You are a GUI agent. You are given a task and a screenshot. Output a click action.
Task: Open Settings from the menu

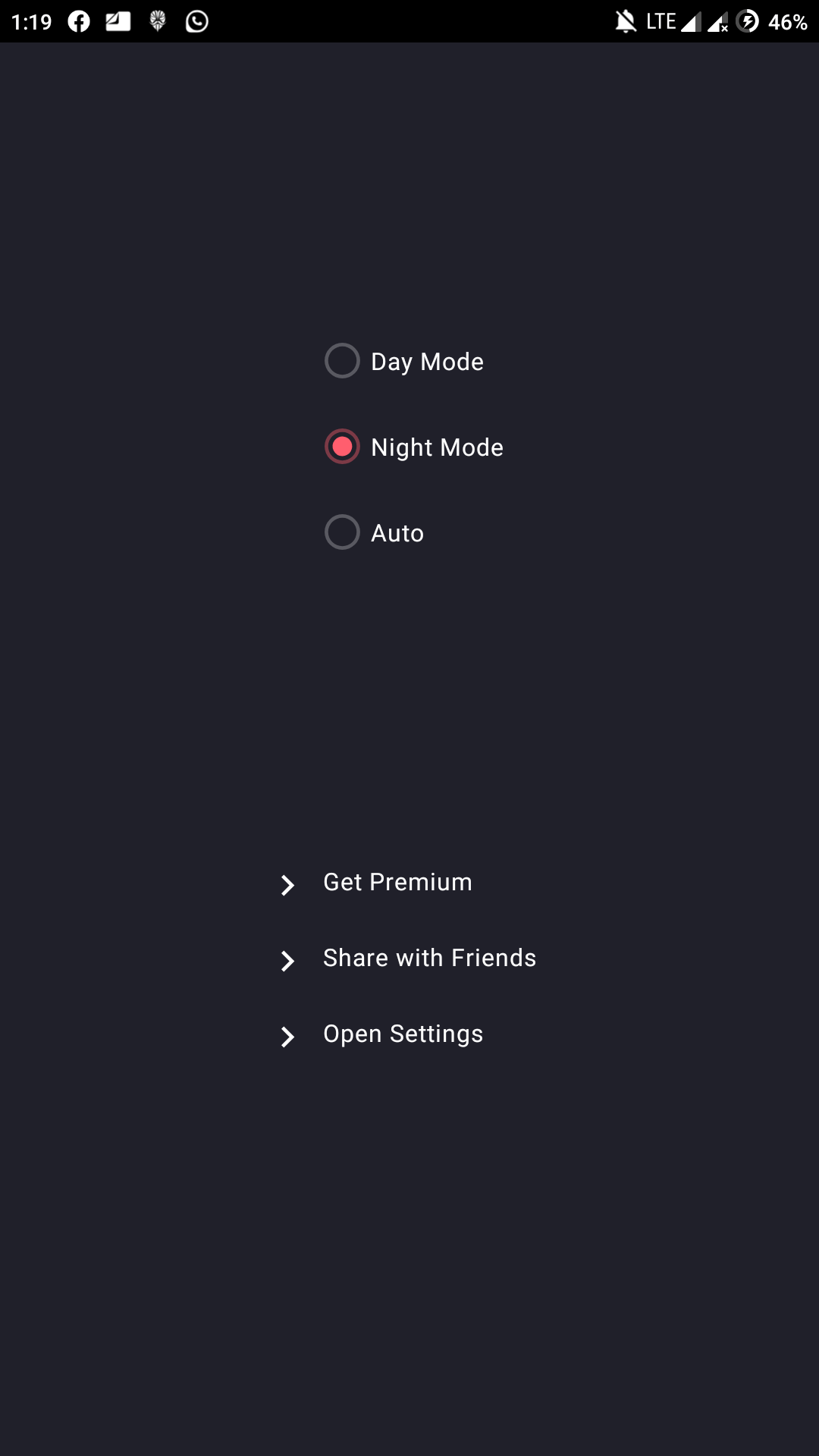click(x=381, y=1034)
